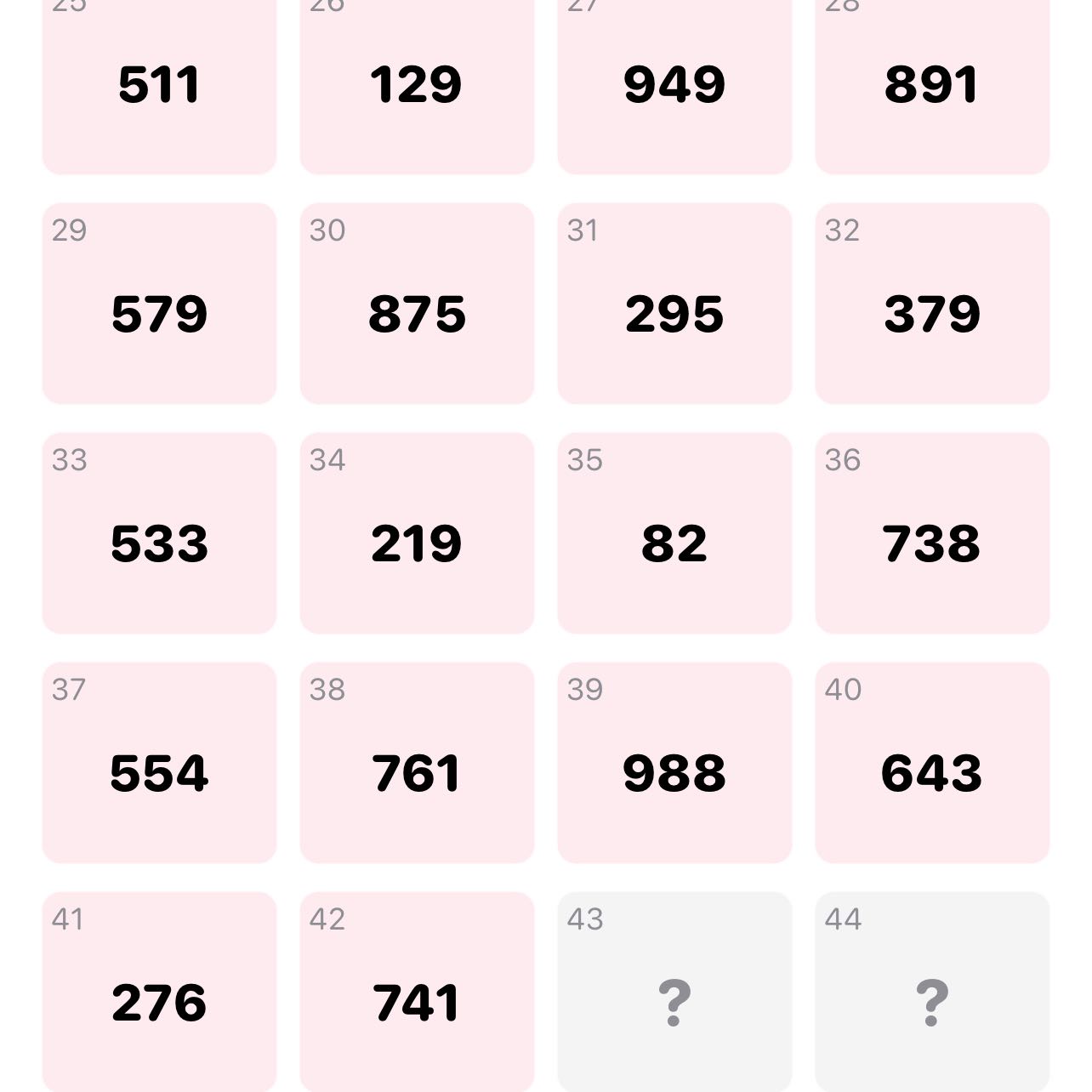Select tile 41 showing 276
The width and height of the screenshot is (1092, 1092).
[x=159, y=992]
